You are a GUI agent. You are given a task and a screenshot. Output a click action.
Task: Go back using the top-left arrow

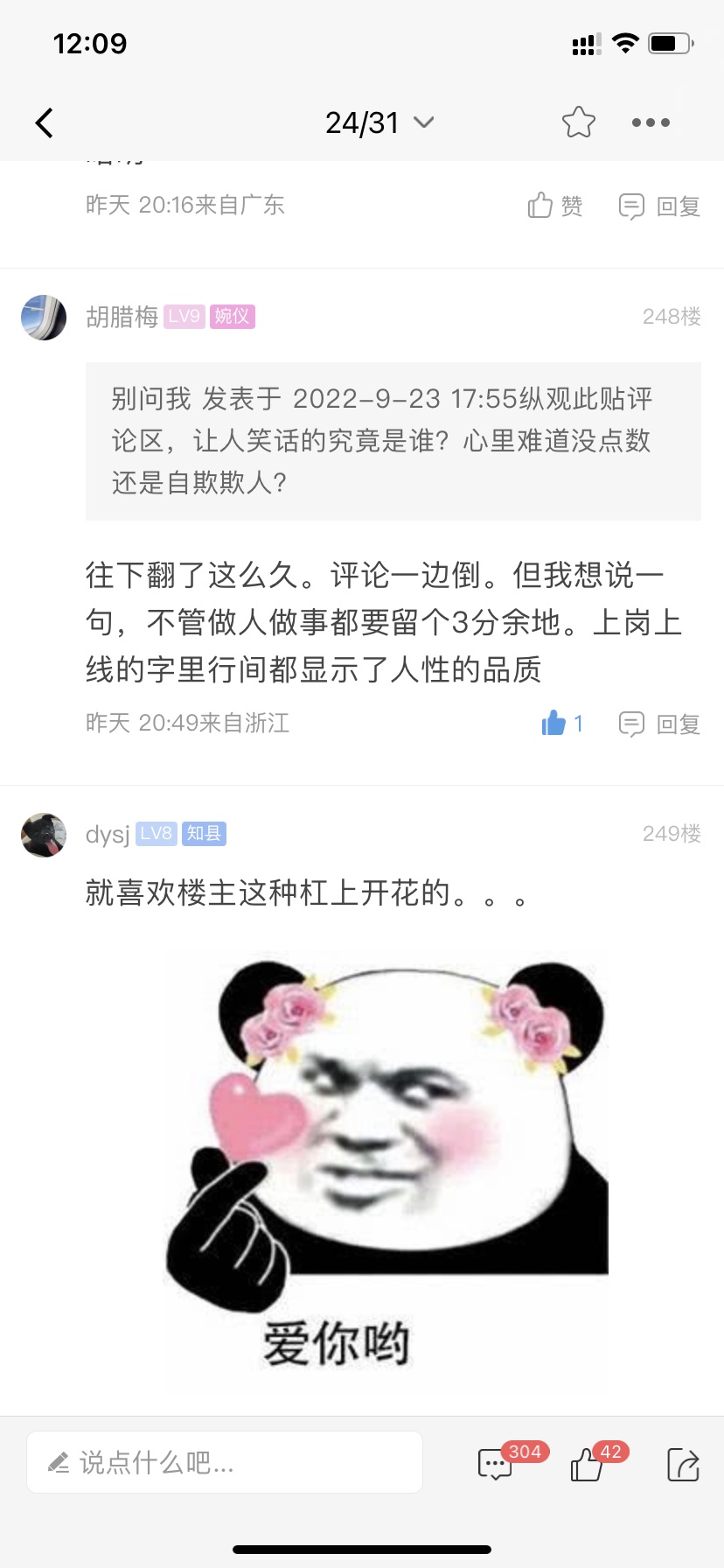(x=45, y=123)
